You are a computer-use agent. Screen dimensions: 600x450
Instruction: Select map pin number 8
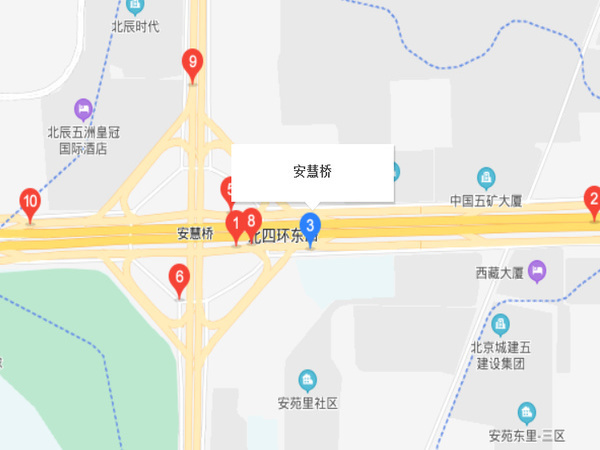[x=252, y=221]
